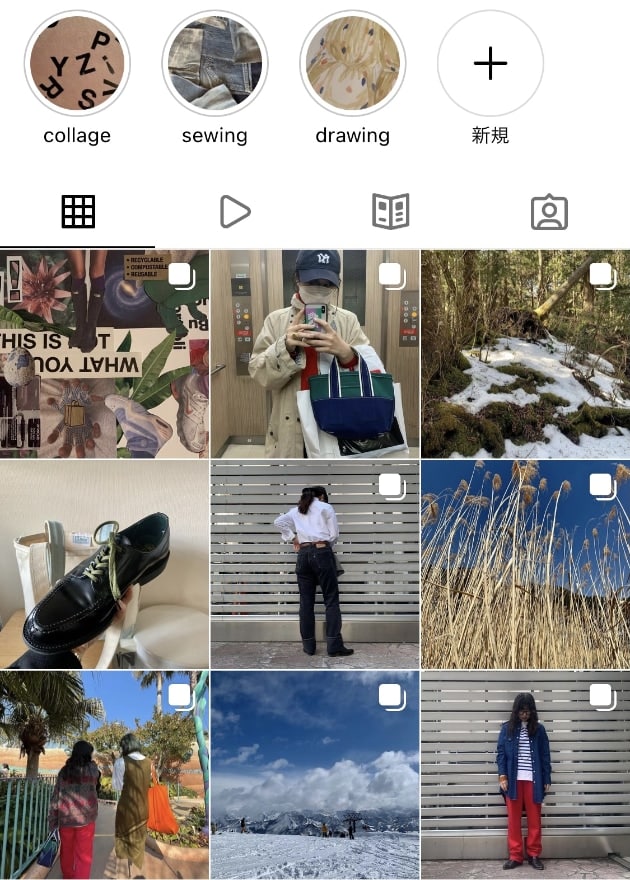Open the white shirt back-view post
Screen dimensions: 630x880
click(x=315, y=564)
